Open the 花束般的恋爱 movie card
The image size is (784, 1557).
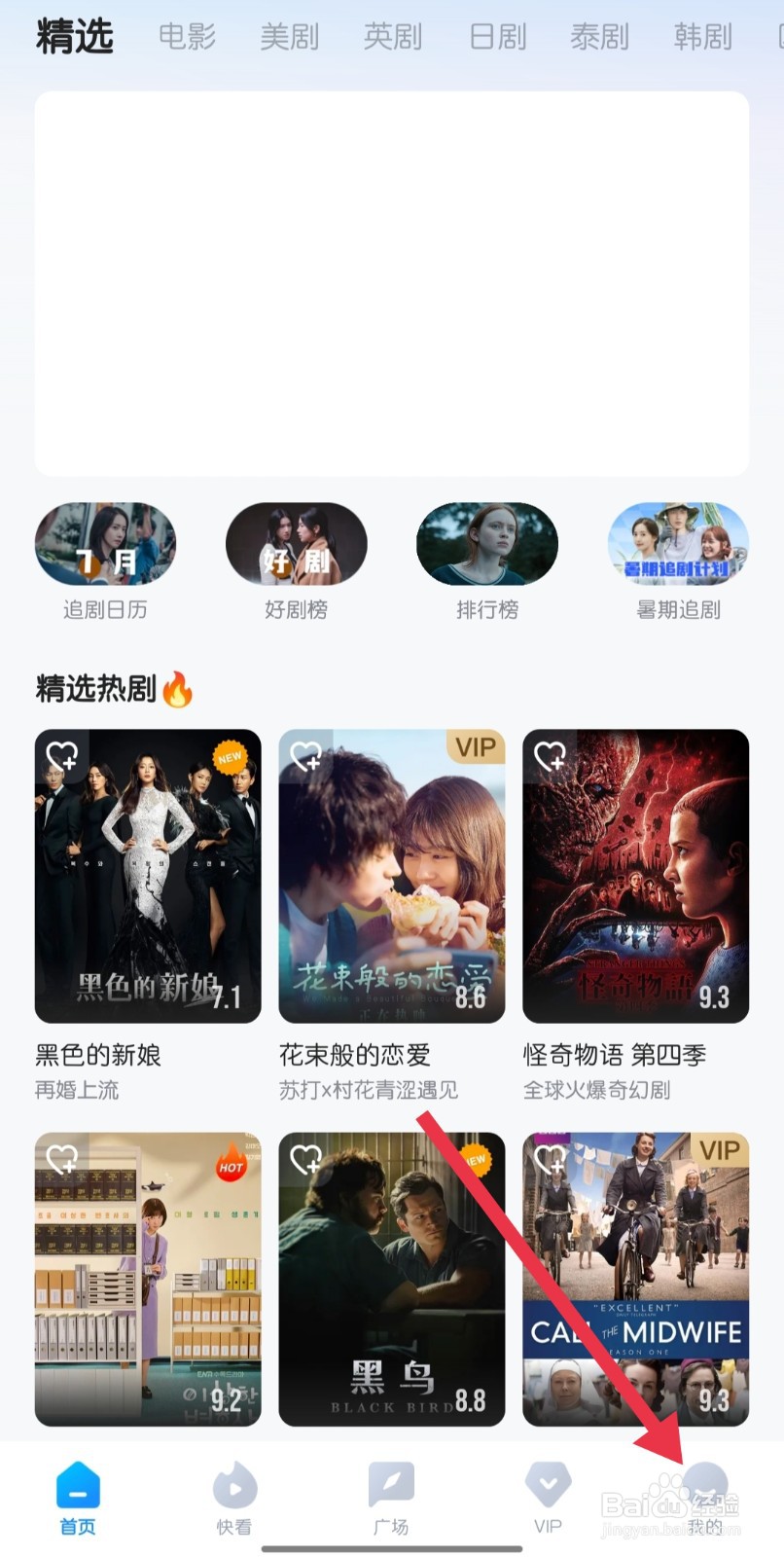pyautogui.click(x=392, y=876)
